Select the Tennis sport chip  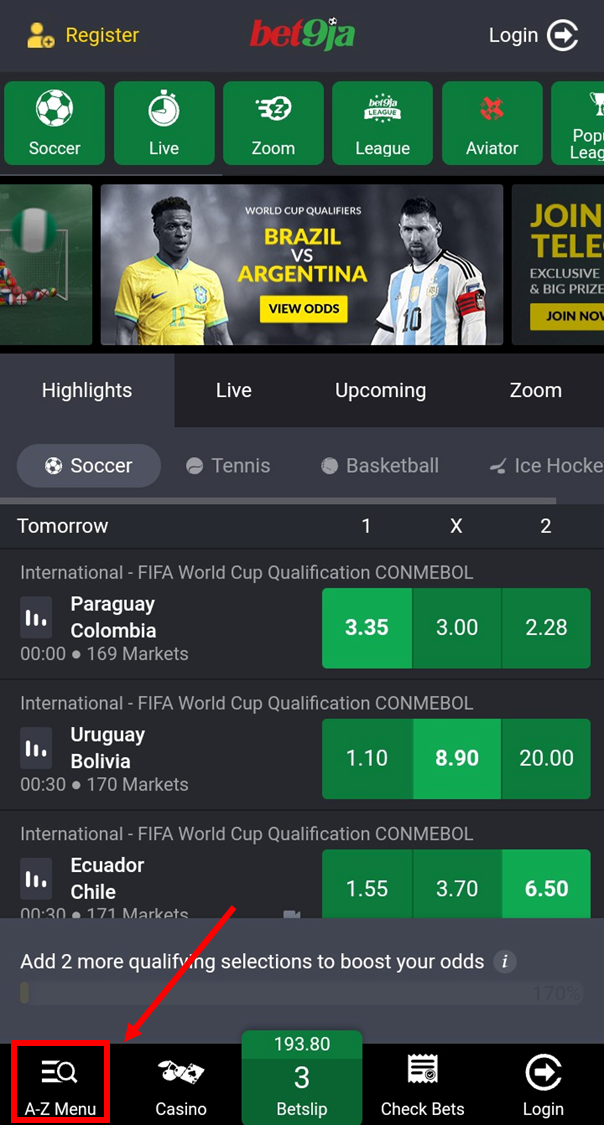[x=228, y=466]
